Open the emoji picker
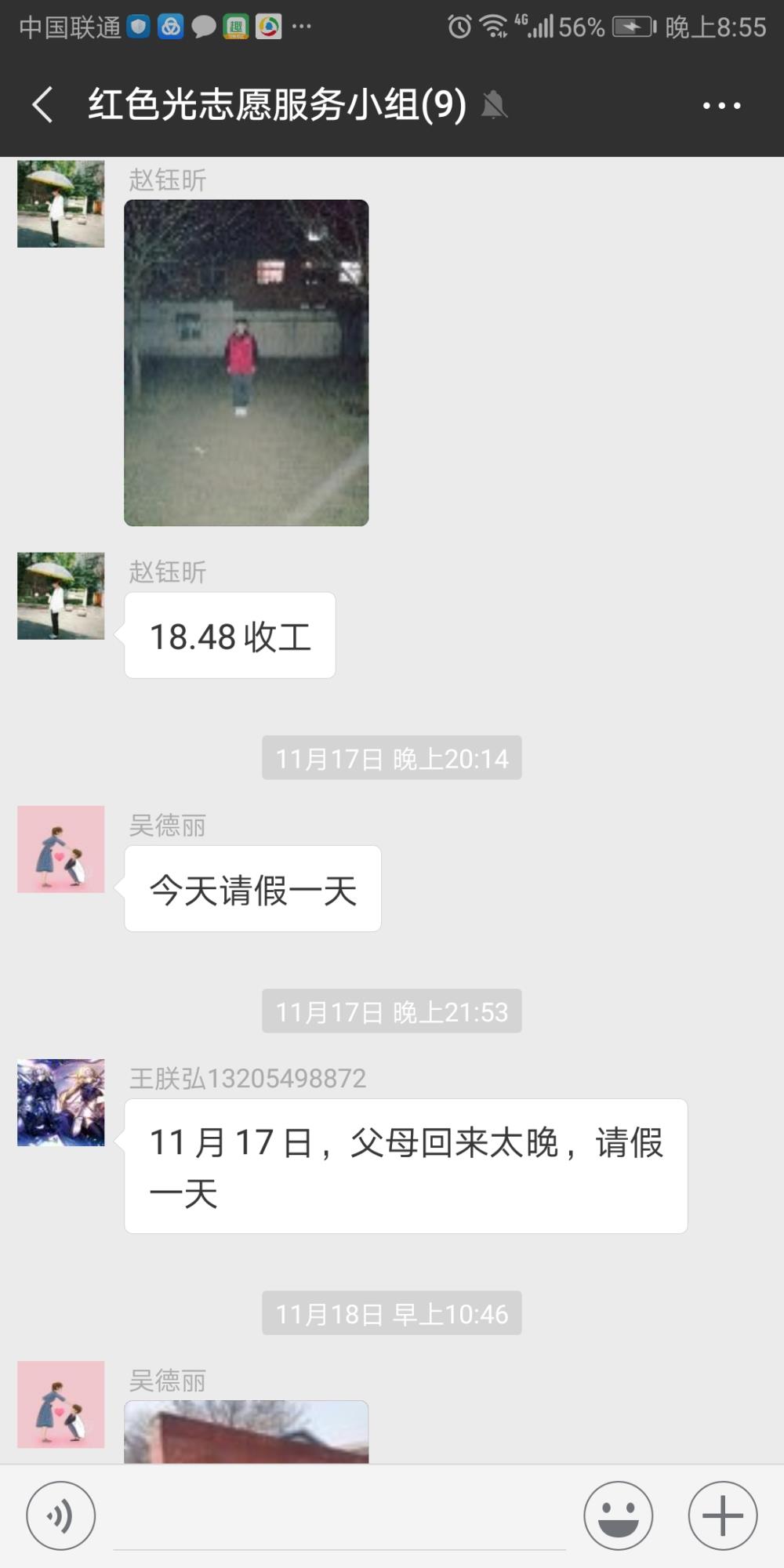This screenshot has height=1568, width=784. point(618,1515)
